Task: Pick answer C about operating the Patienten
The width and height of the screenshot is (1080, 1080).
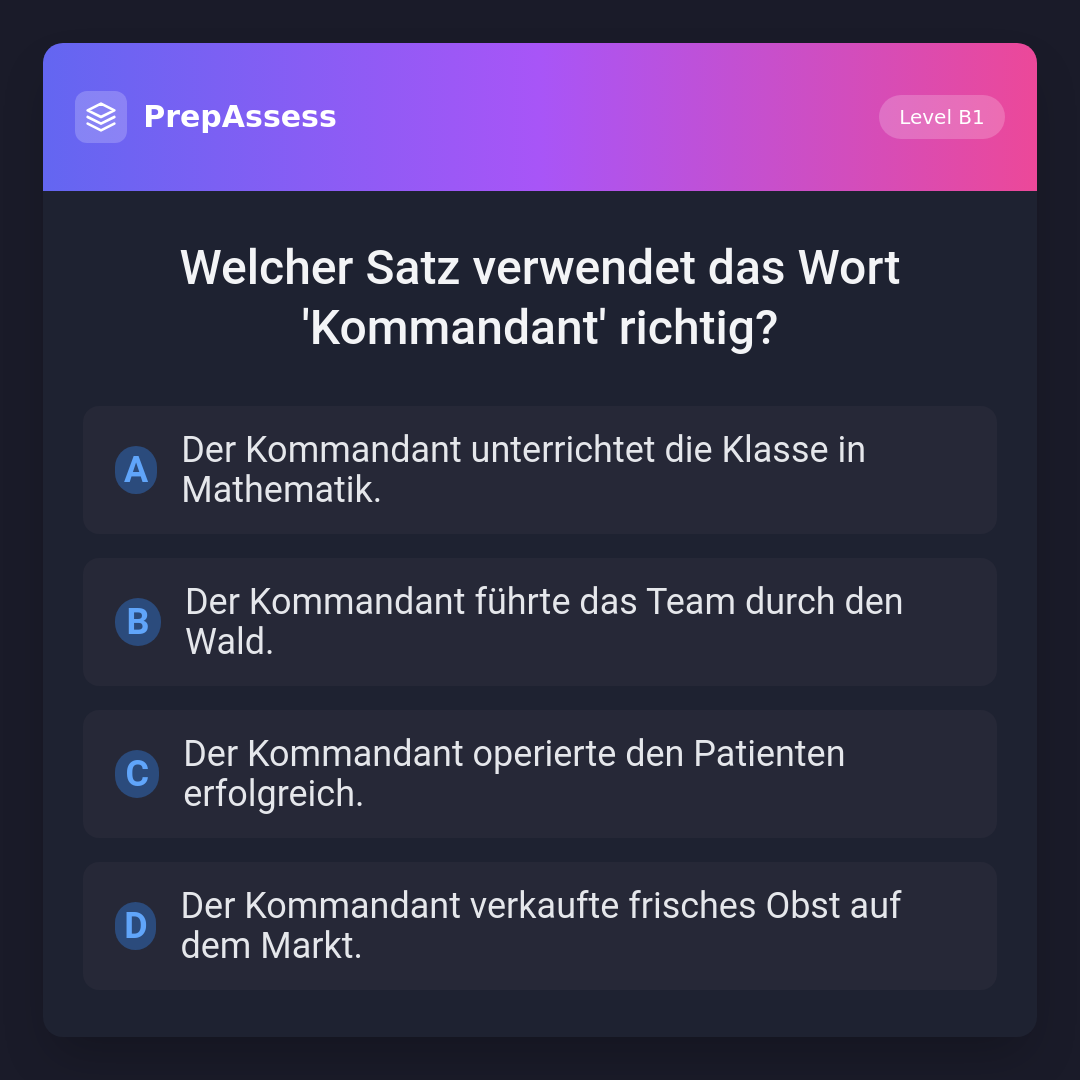Action: [540, 774]
